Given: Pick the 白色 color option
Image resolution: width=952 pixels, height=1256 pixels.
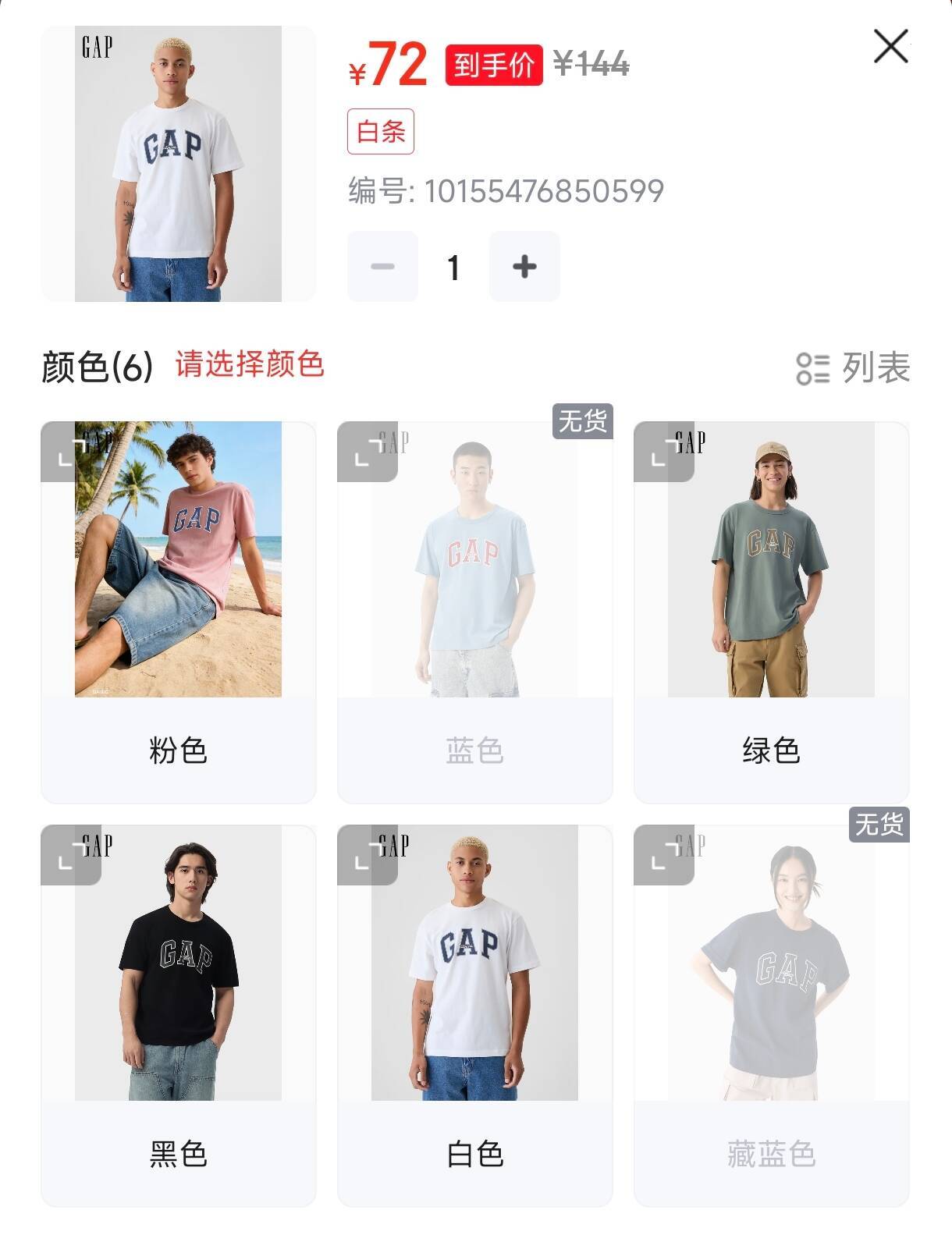Looking at the screenshot, I should [x=474, y=1153].
